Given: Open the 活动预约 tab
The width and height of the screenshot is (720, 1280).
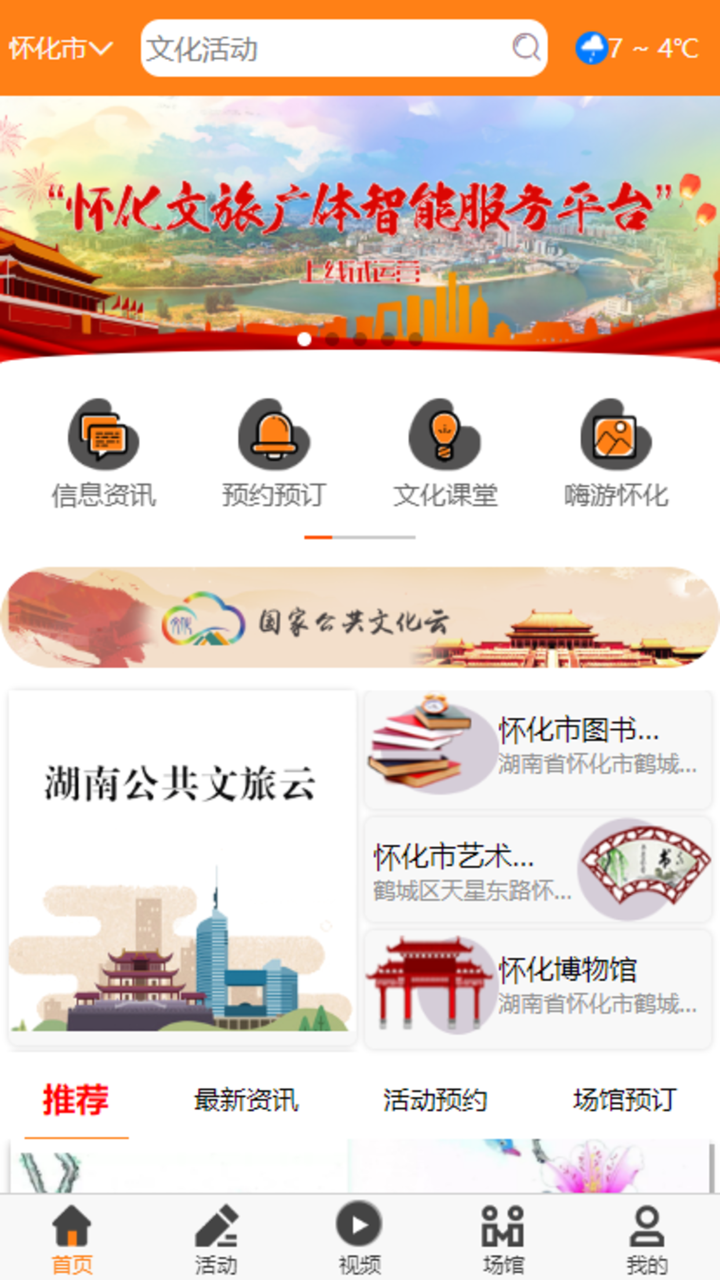Looking at the screenshot, I should [434, 1100].
